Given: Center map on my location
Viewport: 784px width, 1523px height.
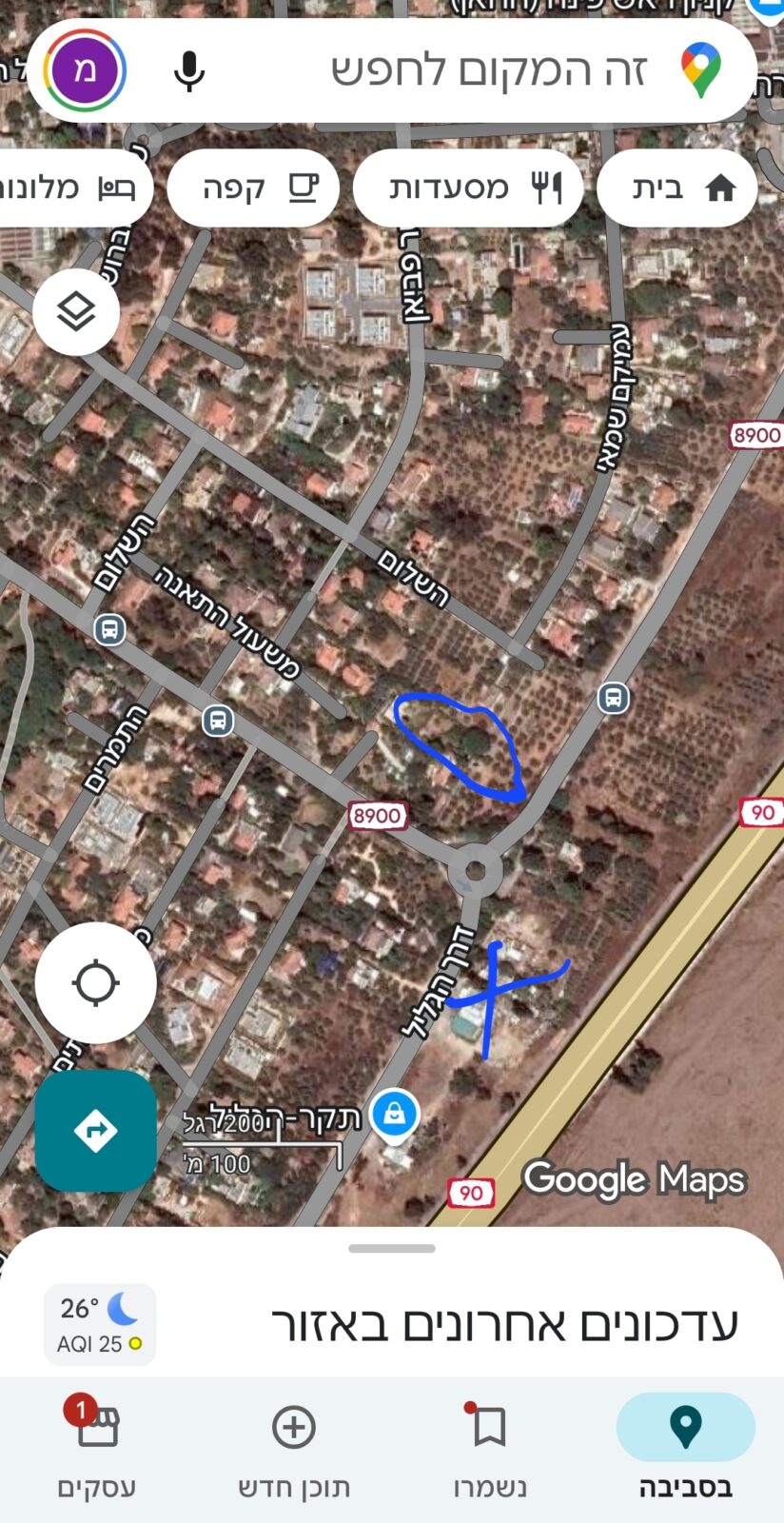Looking at the screenshot, I should pos(96,982).
